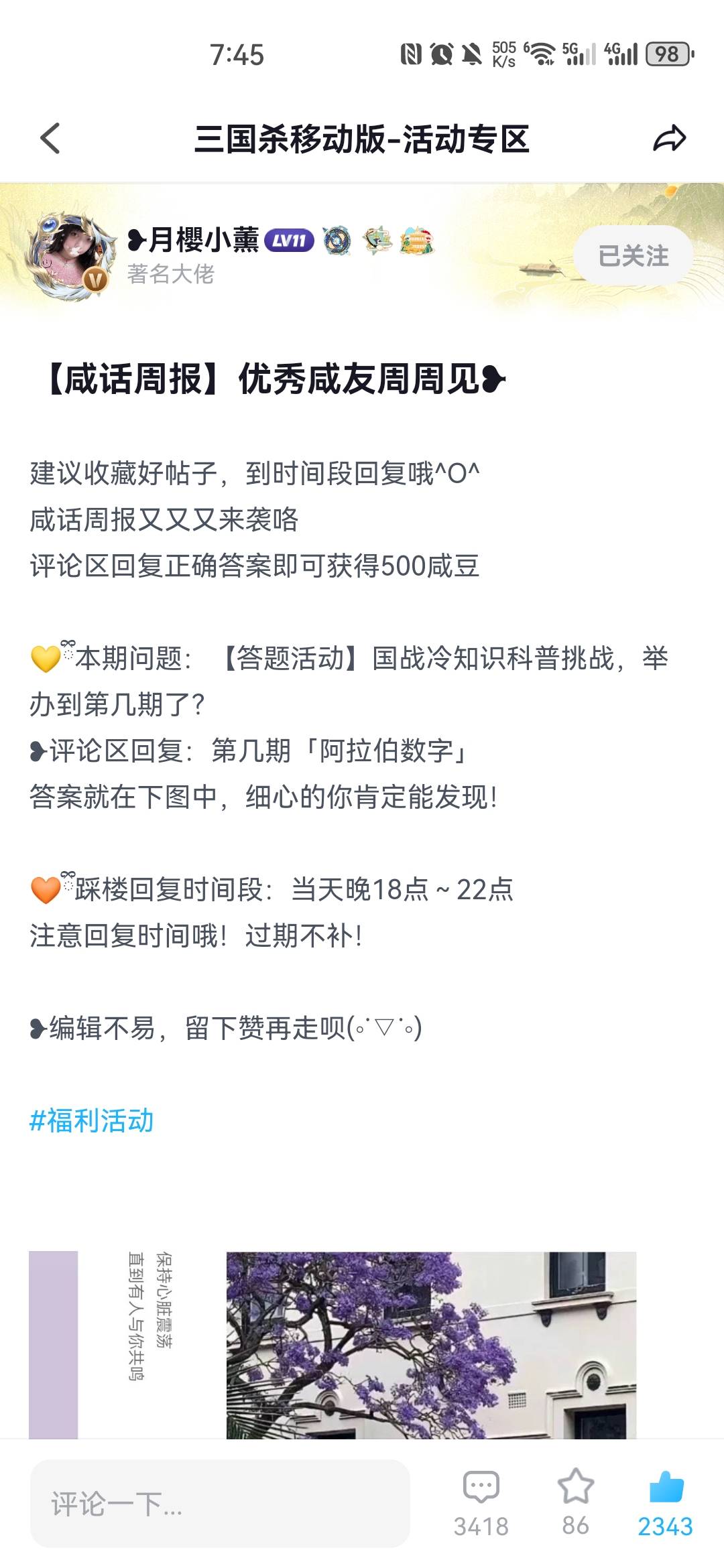Go back from the post page
This screenshot has width=724, height=1568.
51,139
